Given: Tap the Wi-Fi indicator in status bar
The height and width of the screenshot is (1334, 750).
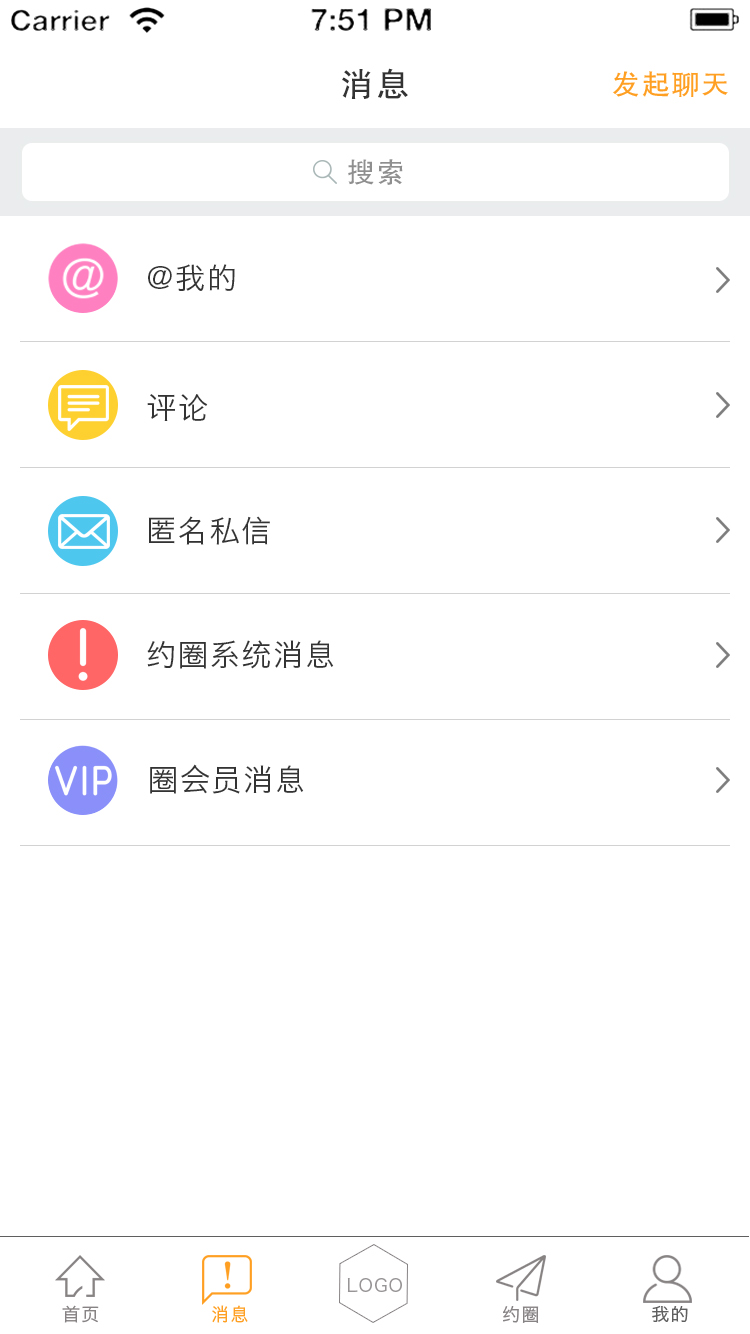Looking at the screenshot, I should tap(148, 18).
